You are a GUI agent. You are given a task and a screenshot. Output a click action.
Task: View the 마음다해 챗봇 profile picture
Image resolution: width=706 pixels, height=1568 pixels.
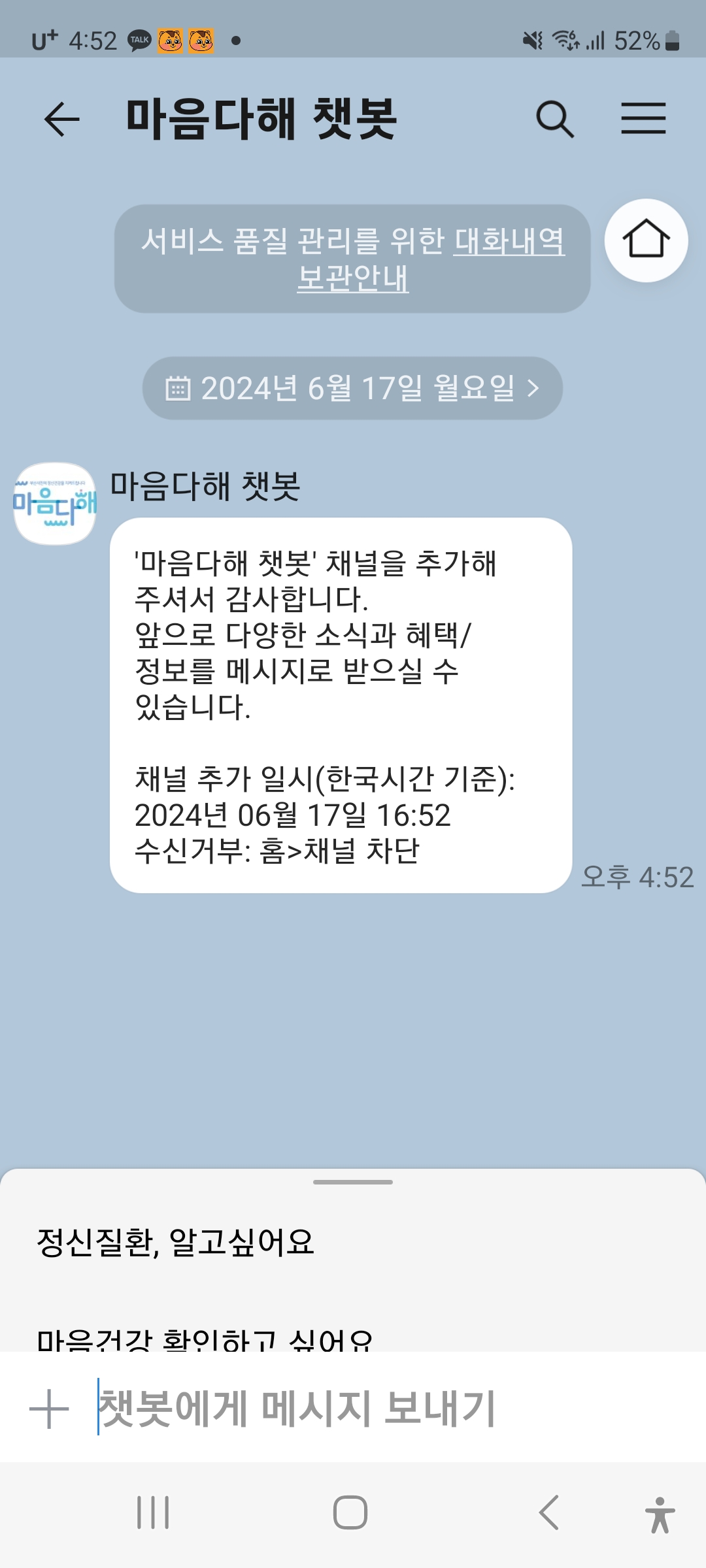coord(55,504)
